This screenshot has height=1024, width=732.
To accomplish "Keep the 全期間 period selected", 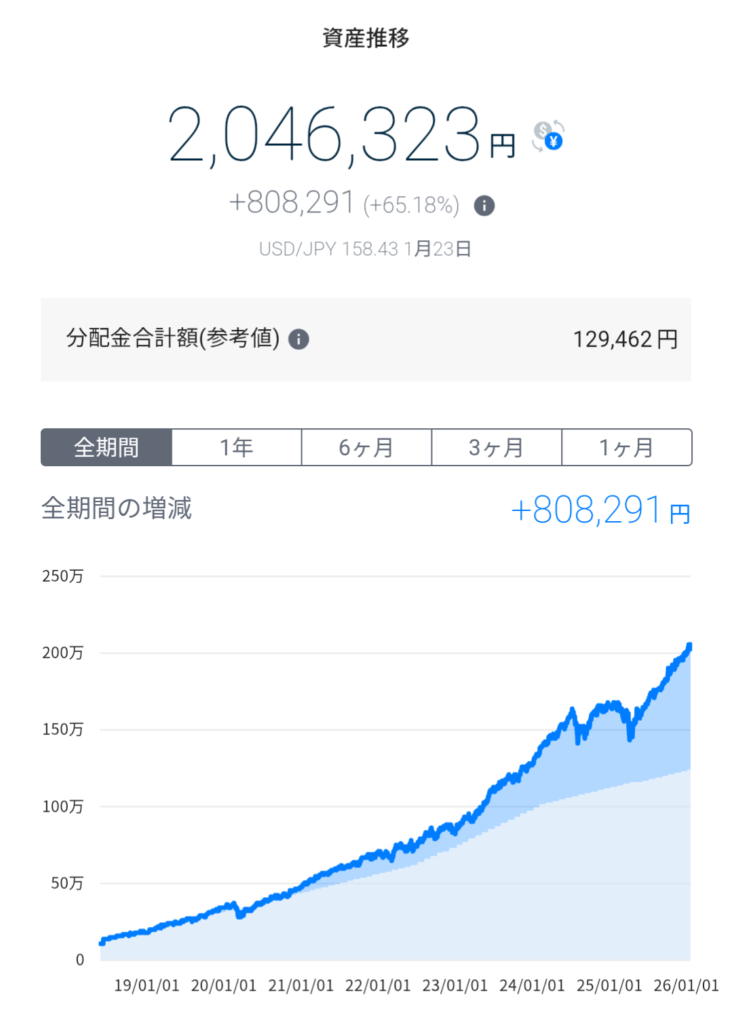I will (x=106, y=447).
